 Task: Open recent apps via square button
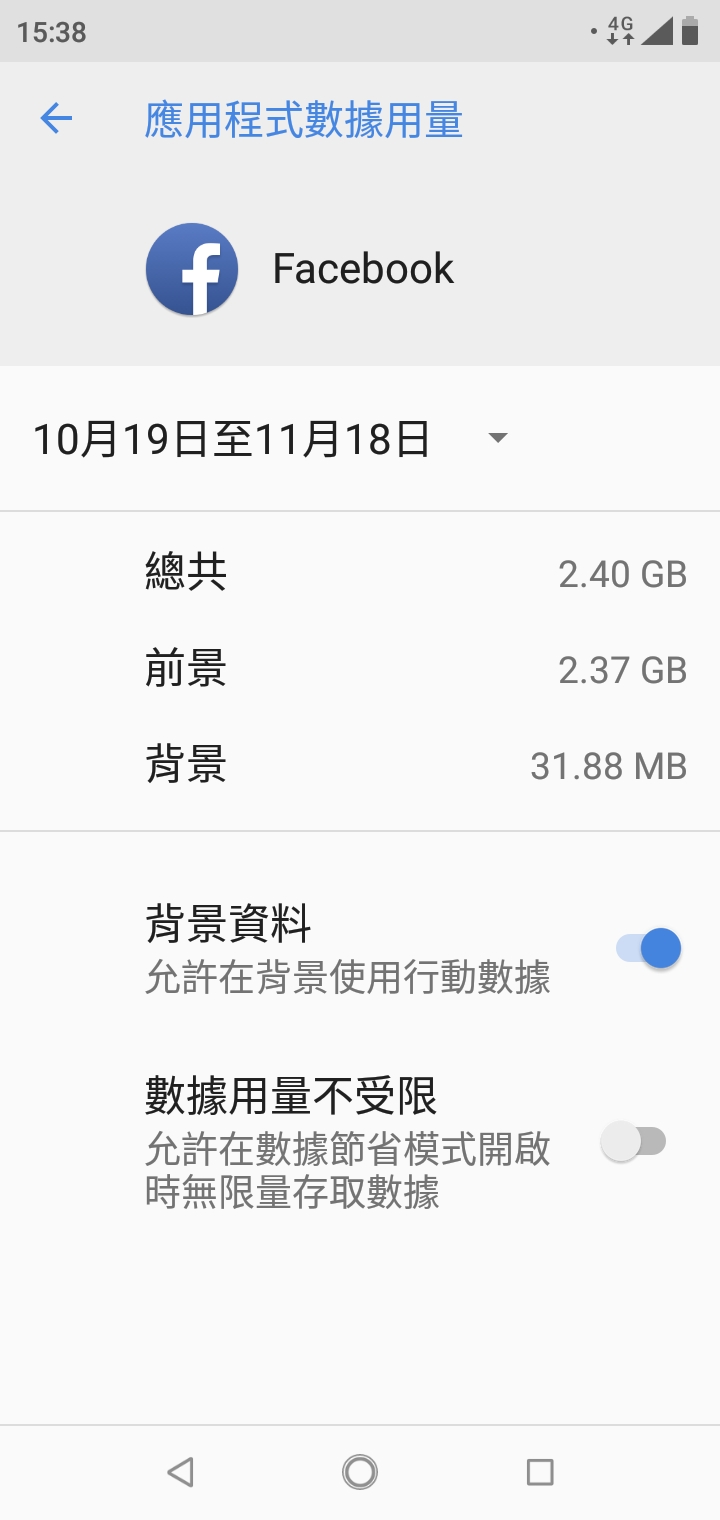coord(540,1472)
